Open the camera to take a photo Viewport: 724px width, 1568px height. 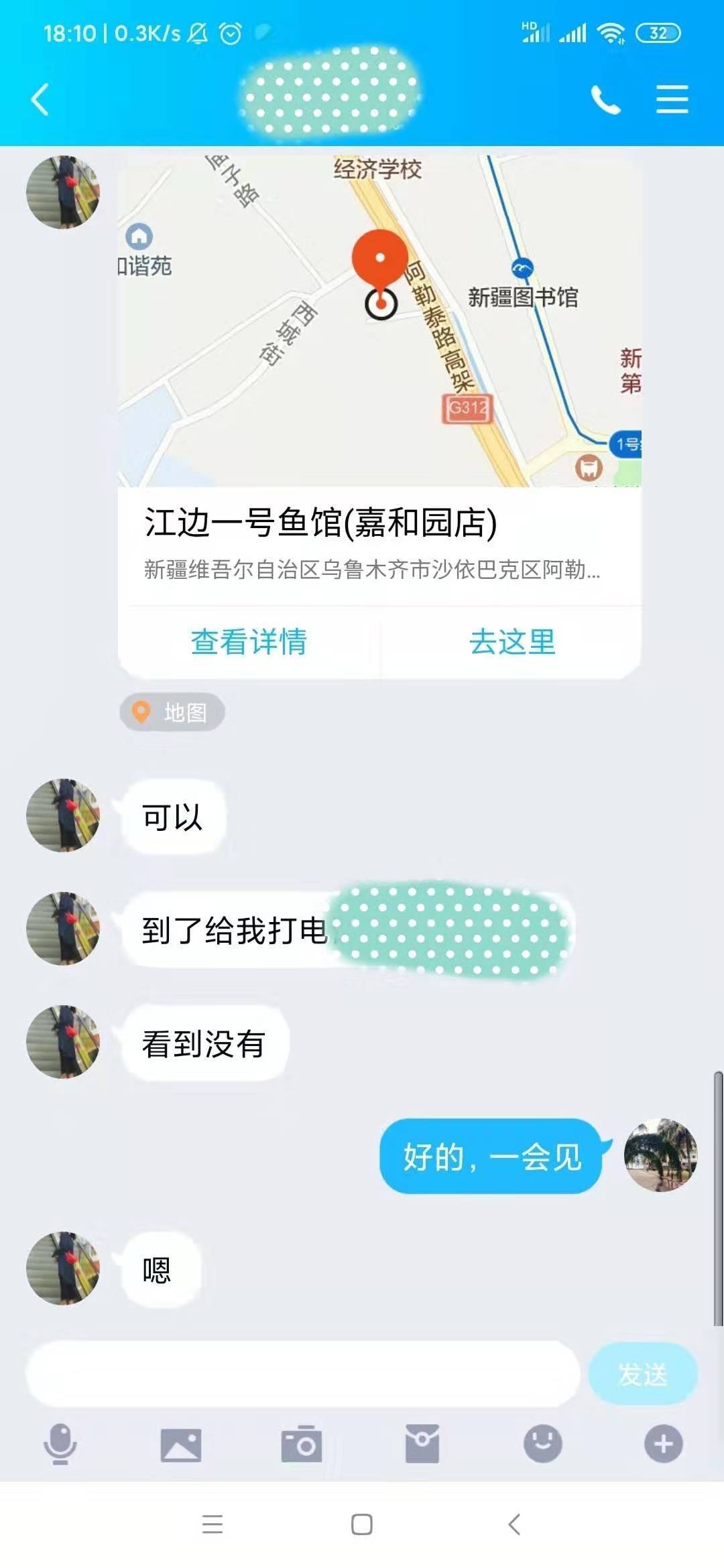tap(302, 1444)
